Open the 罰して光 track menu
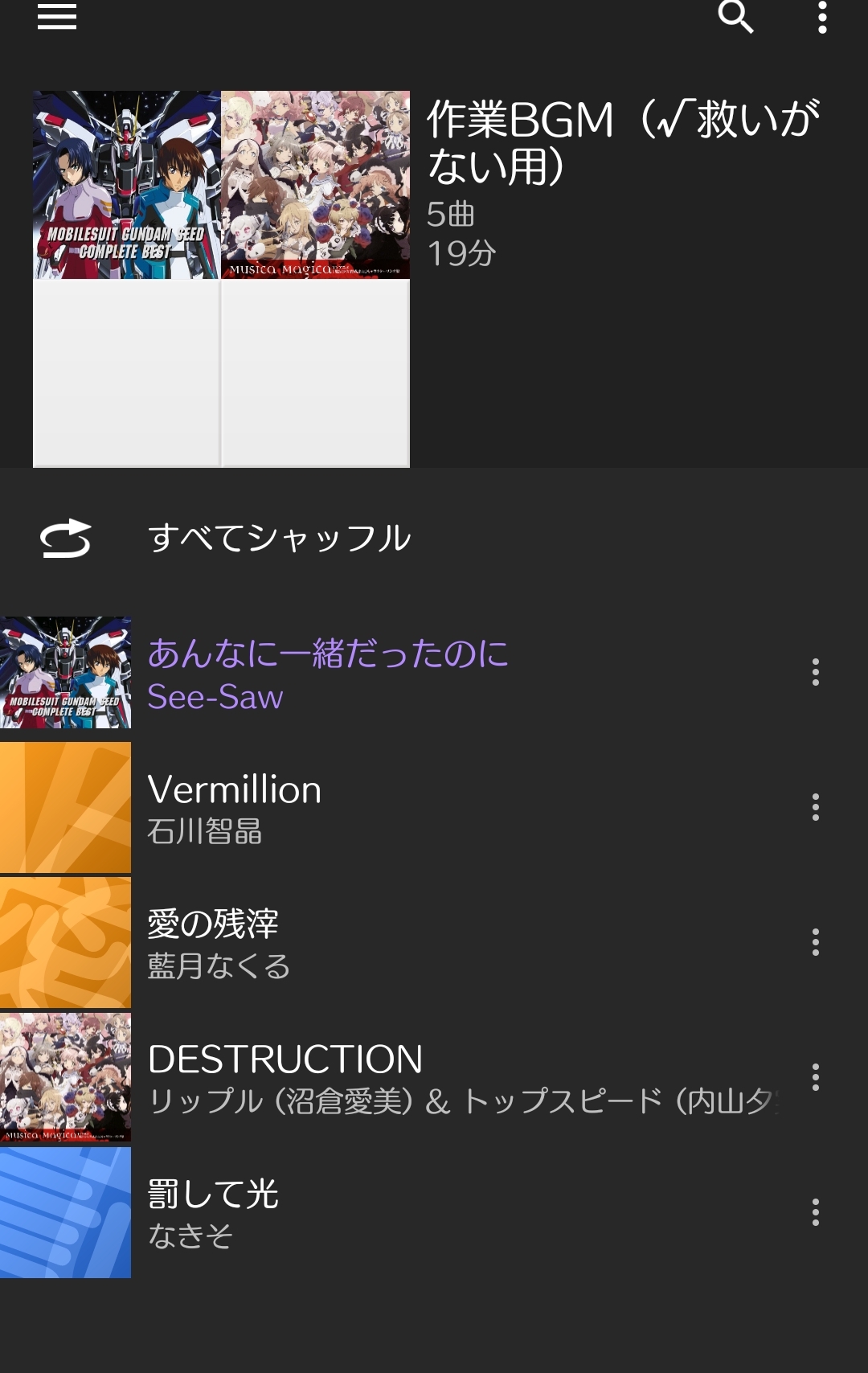This screenshot has width=868, height=1373. pos(815,1212)
